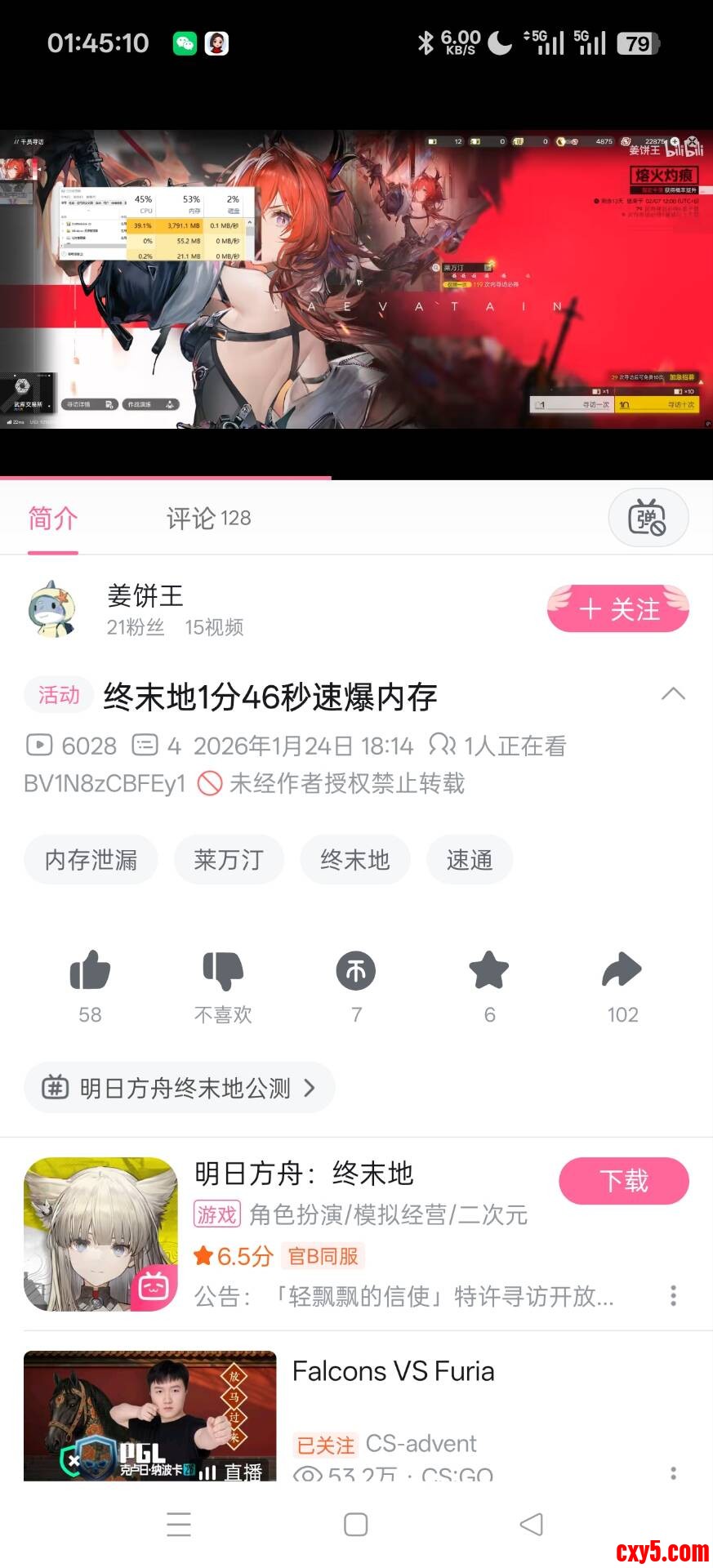713x1568 pixels.
Task: Download 明日方舟：终末地 game
Action: [x=623, y=1180]
